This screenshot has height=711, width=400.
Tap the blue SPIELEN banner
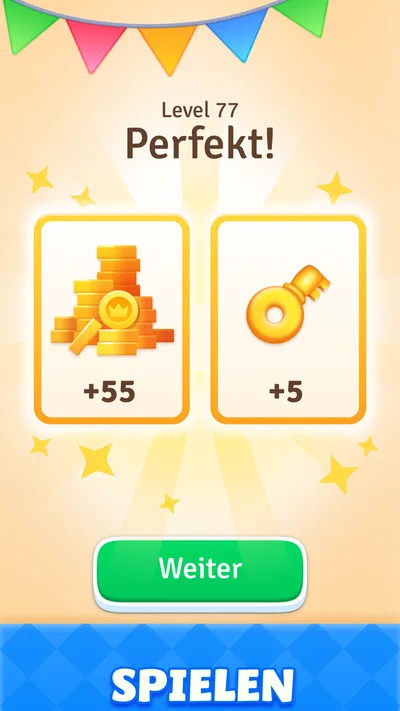200,667
